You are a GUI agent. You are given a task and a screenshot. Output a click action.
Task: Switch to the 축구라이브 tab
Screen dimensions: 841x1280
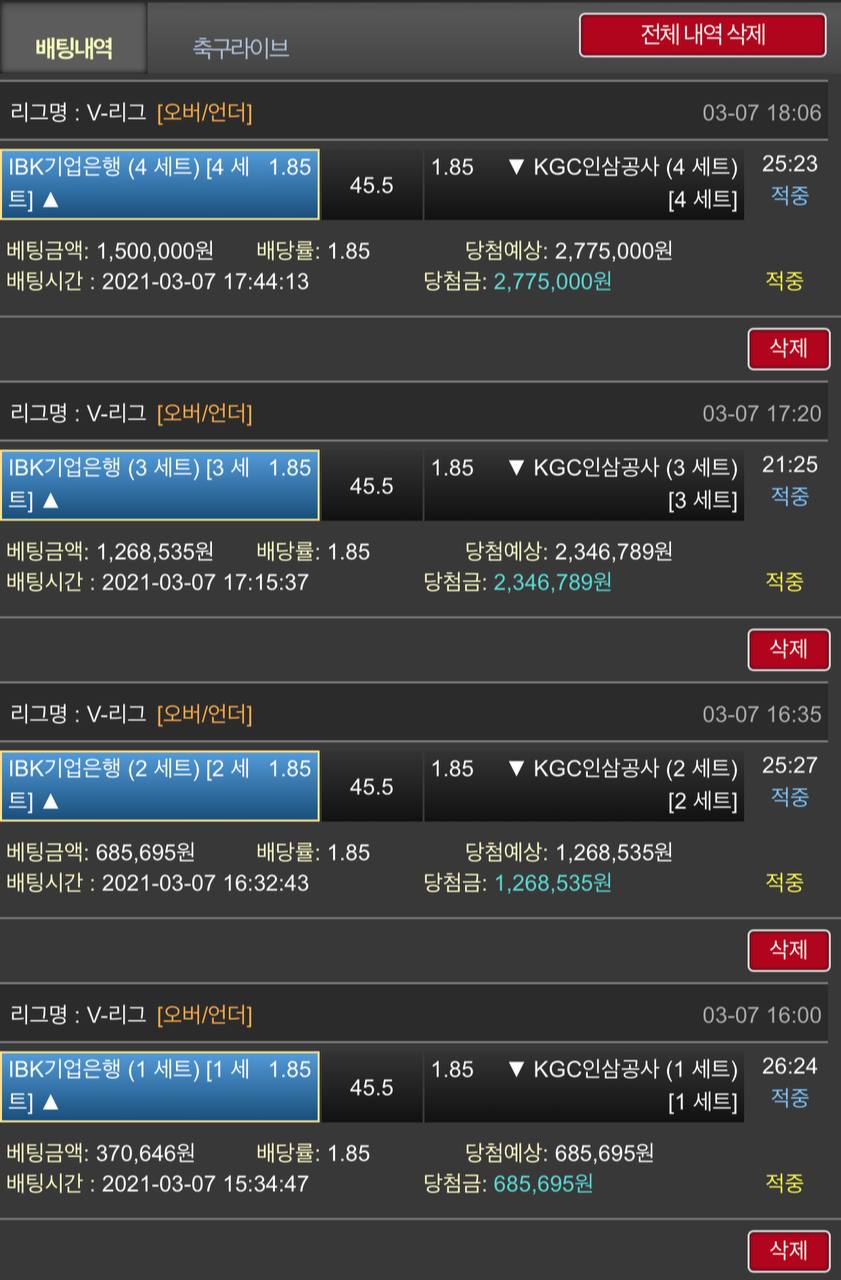point(241,47)
